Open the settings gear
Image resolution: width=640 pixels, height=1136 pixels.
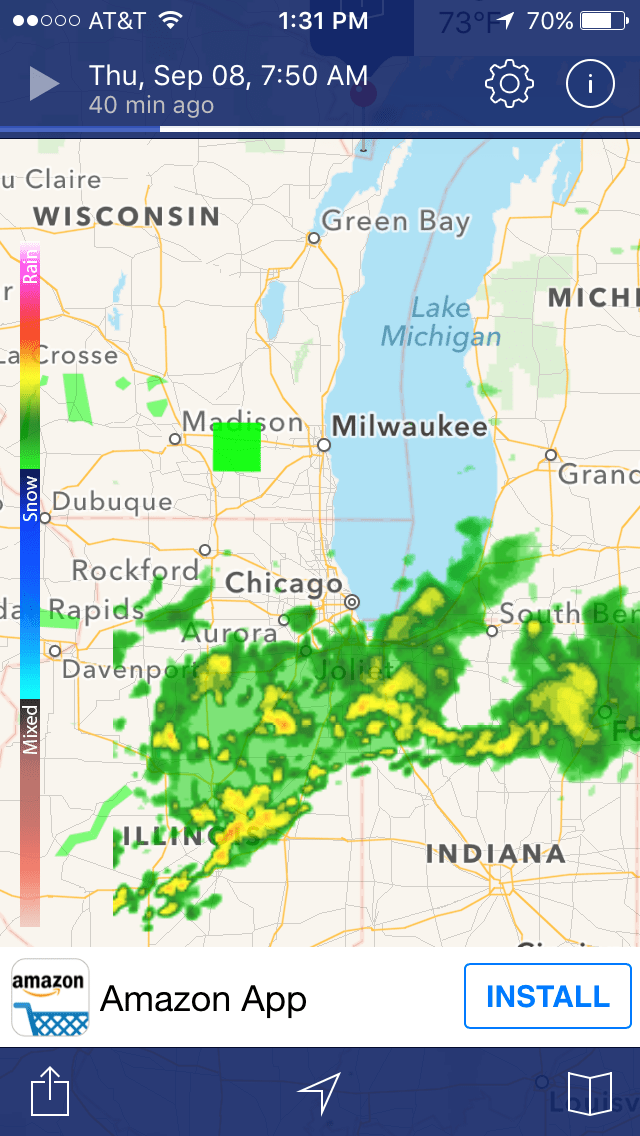click(x=510, y=84)
